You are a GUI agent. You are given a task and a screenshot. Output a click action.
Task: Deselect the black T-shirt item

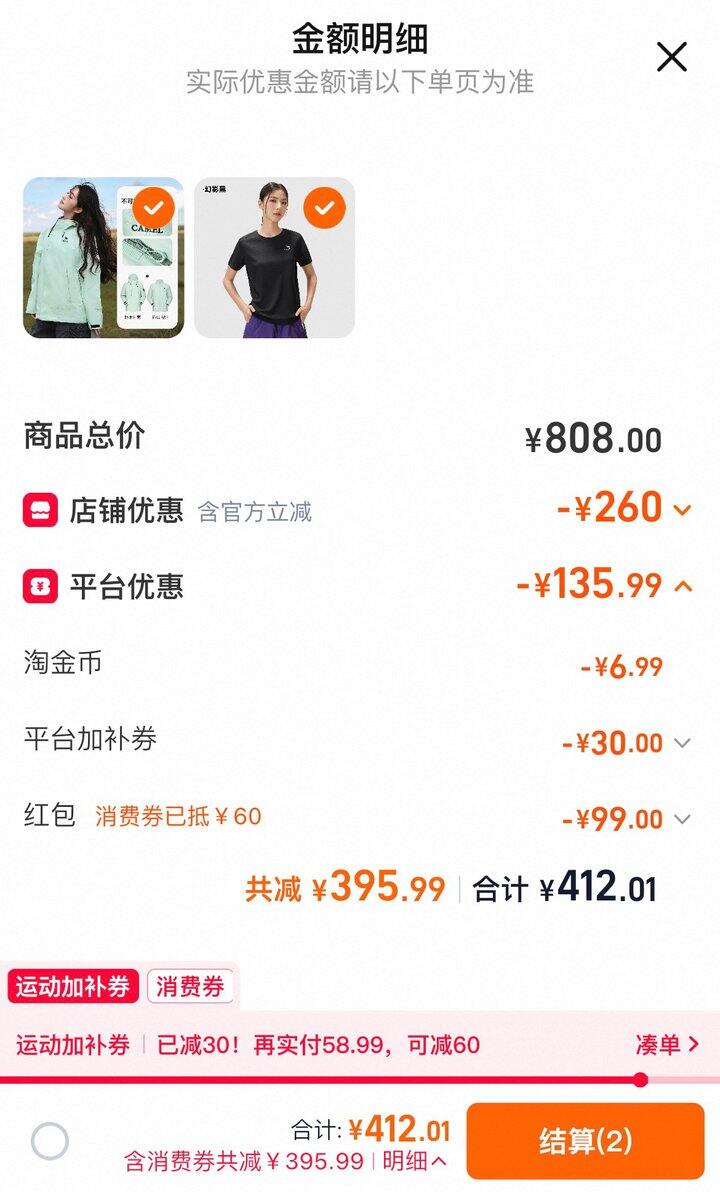coord(325,208)
